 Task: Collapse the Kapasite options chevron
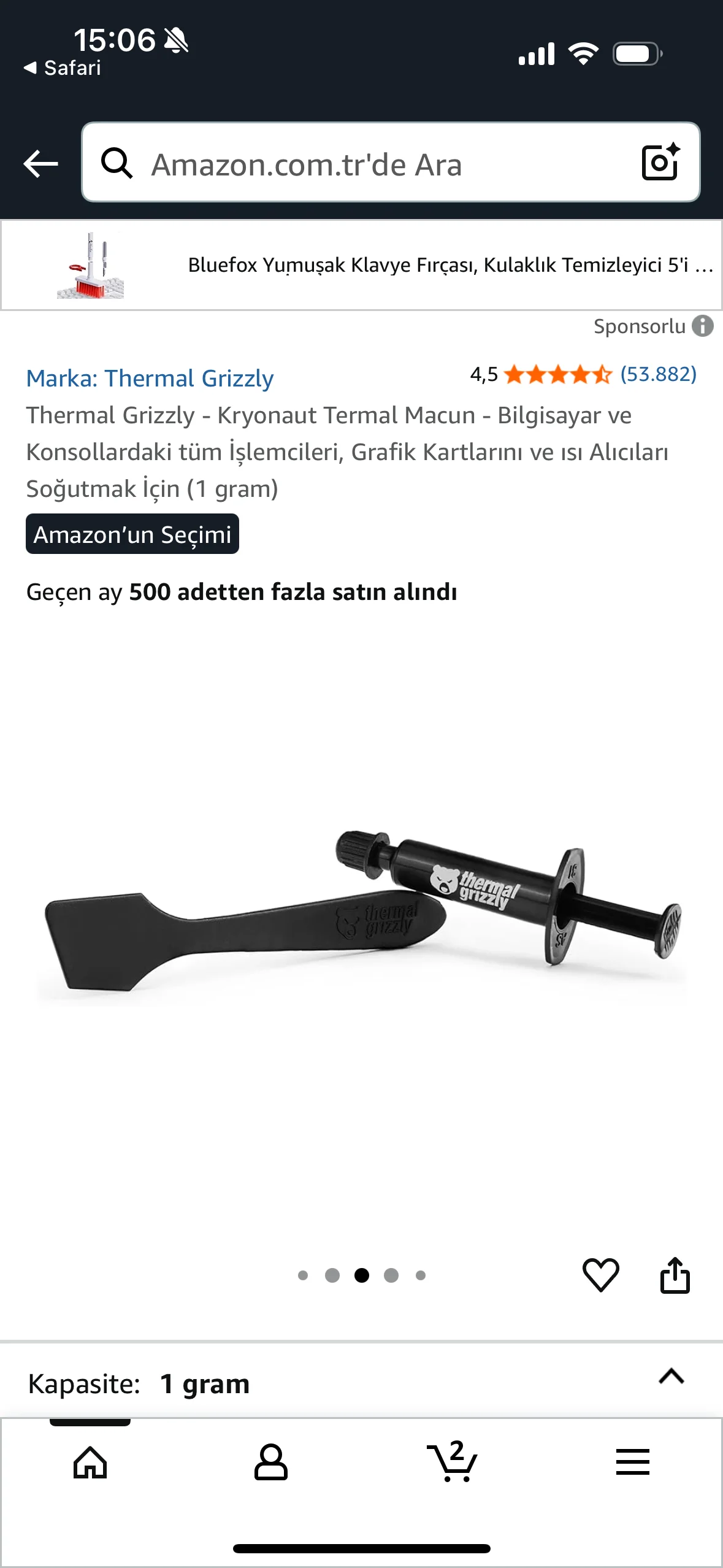[x=671, y=1377]
